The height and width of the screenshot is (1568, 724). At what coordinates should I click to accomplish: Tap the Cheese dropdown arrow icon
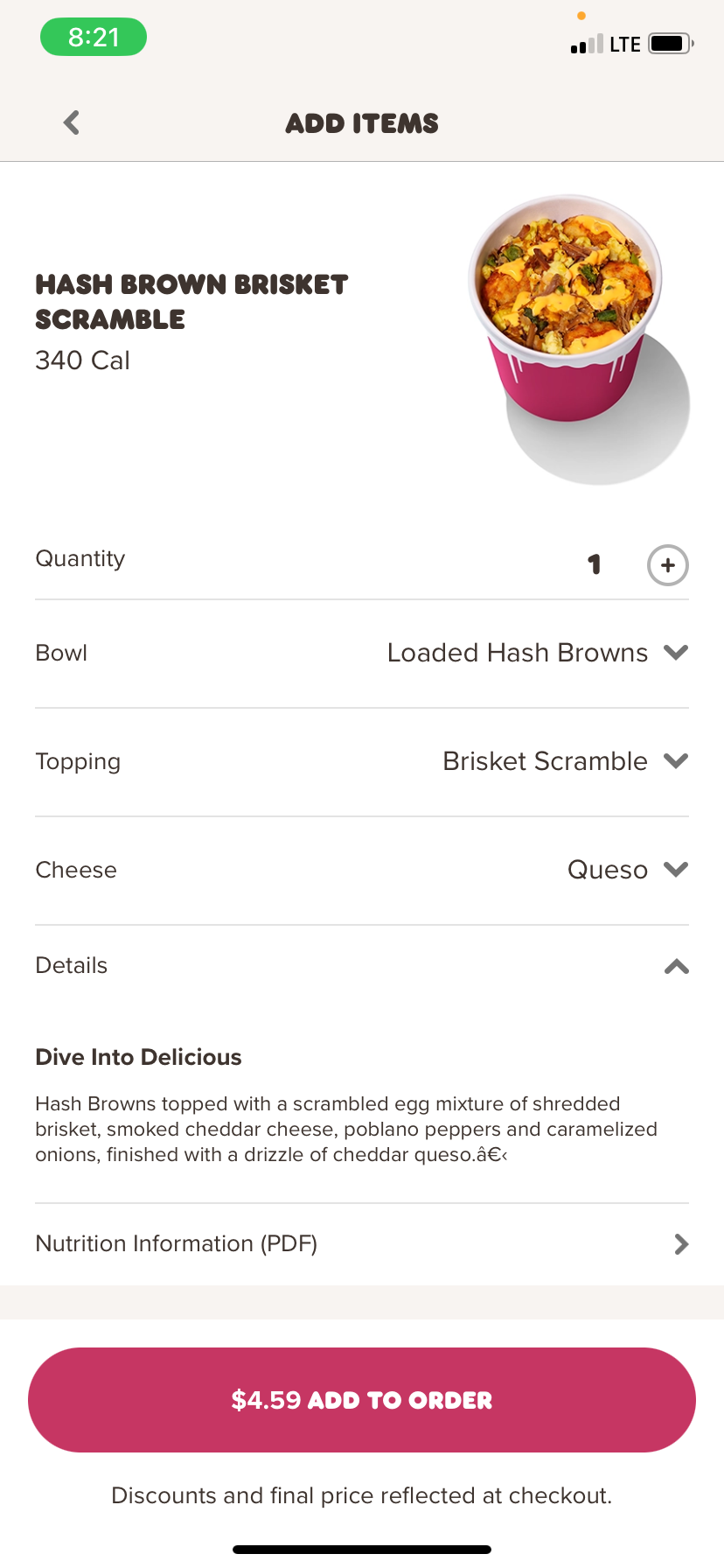[675, 869]
